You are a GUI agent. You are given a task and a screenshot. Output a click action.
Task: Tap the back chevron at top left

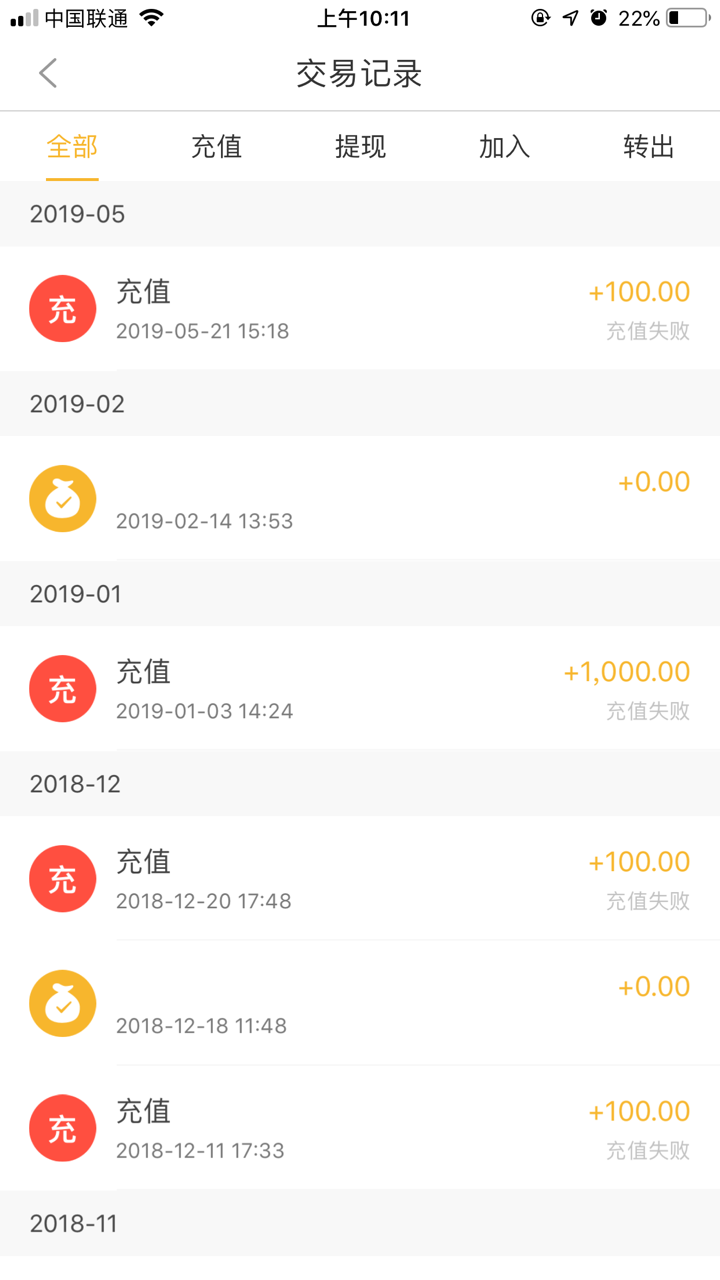pos(47,73)
